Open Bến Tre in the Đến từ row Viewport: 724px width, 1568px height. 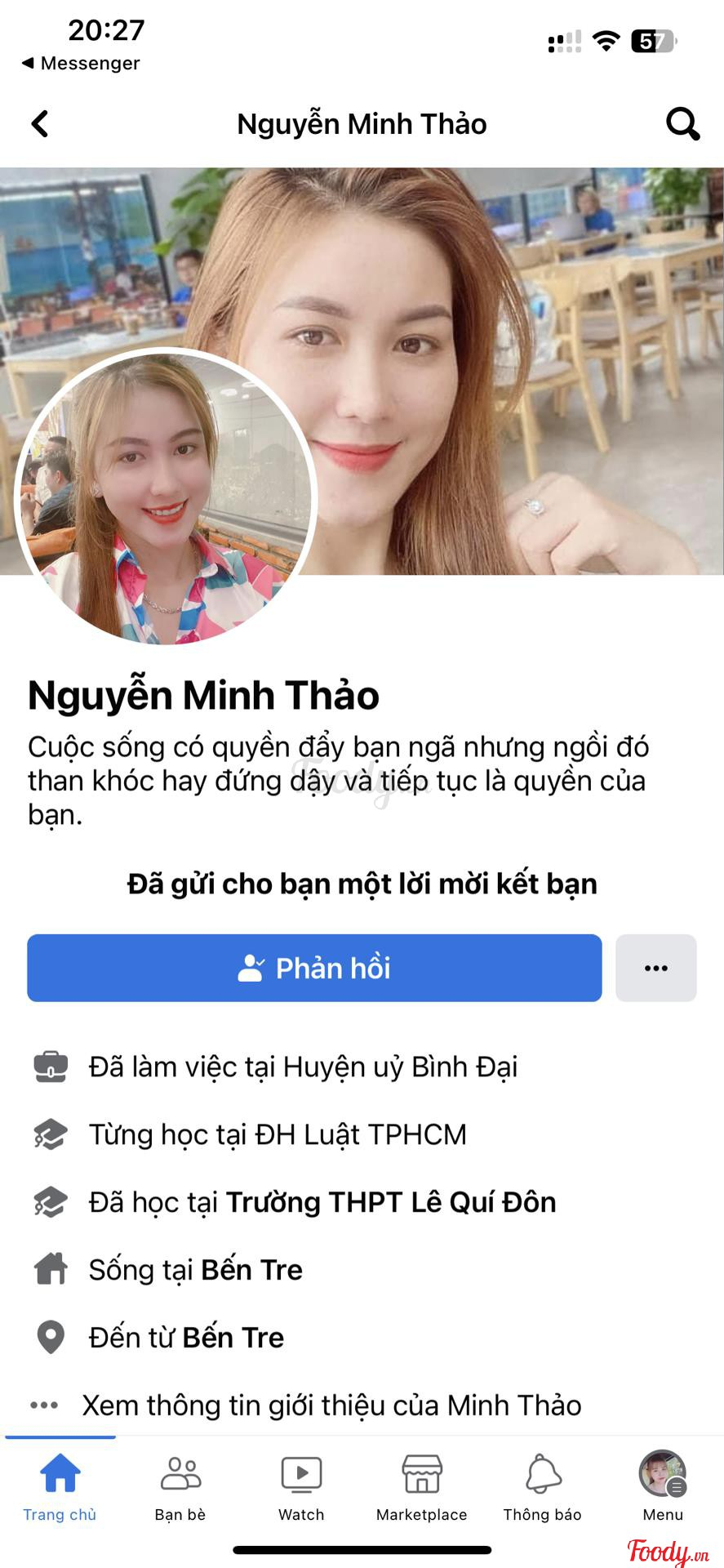pos(233,1338)
